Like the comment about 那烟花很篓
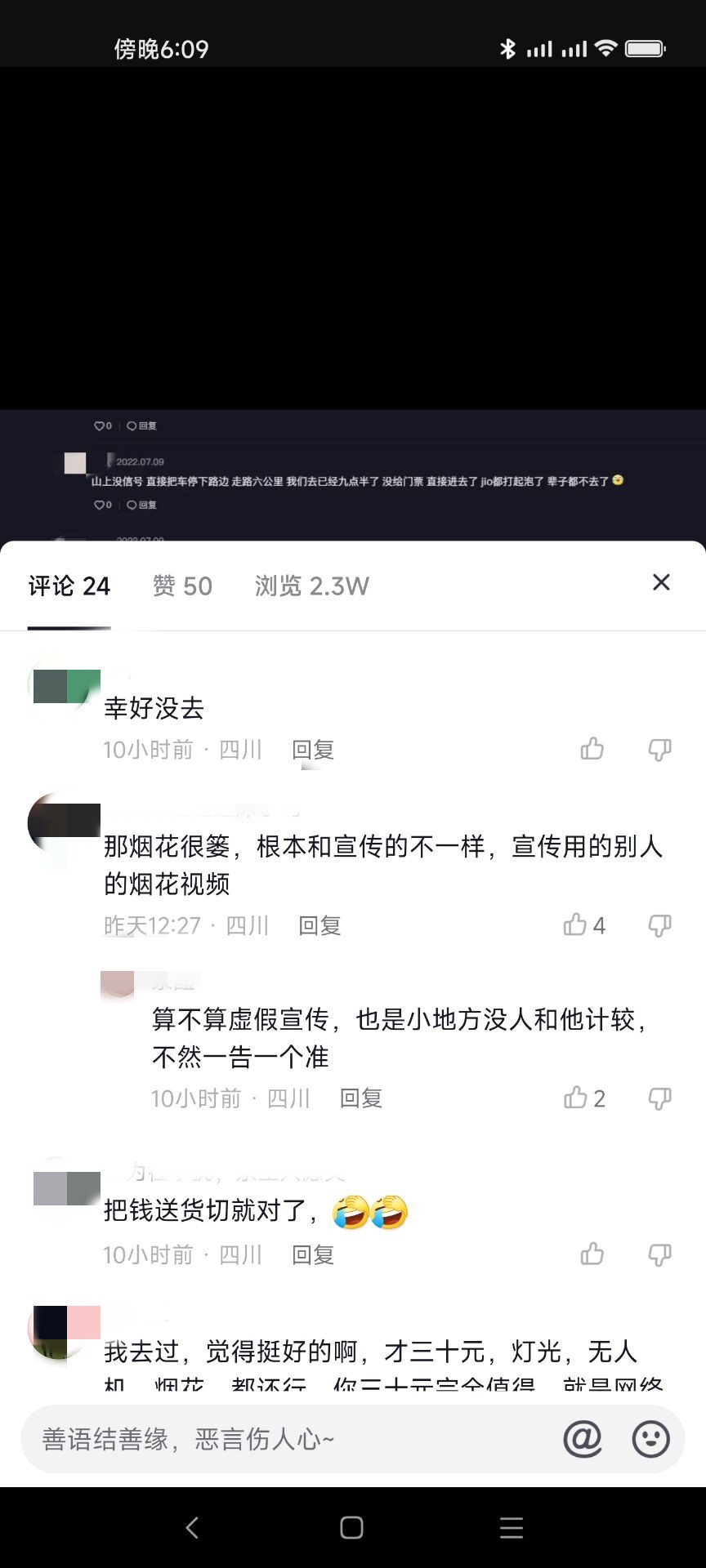The image size is (706, 1568). click(x=576, y=924)
